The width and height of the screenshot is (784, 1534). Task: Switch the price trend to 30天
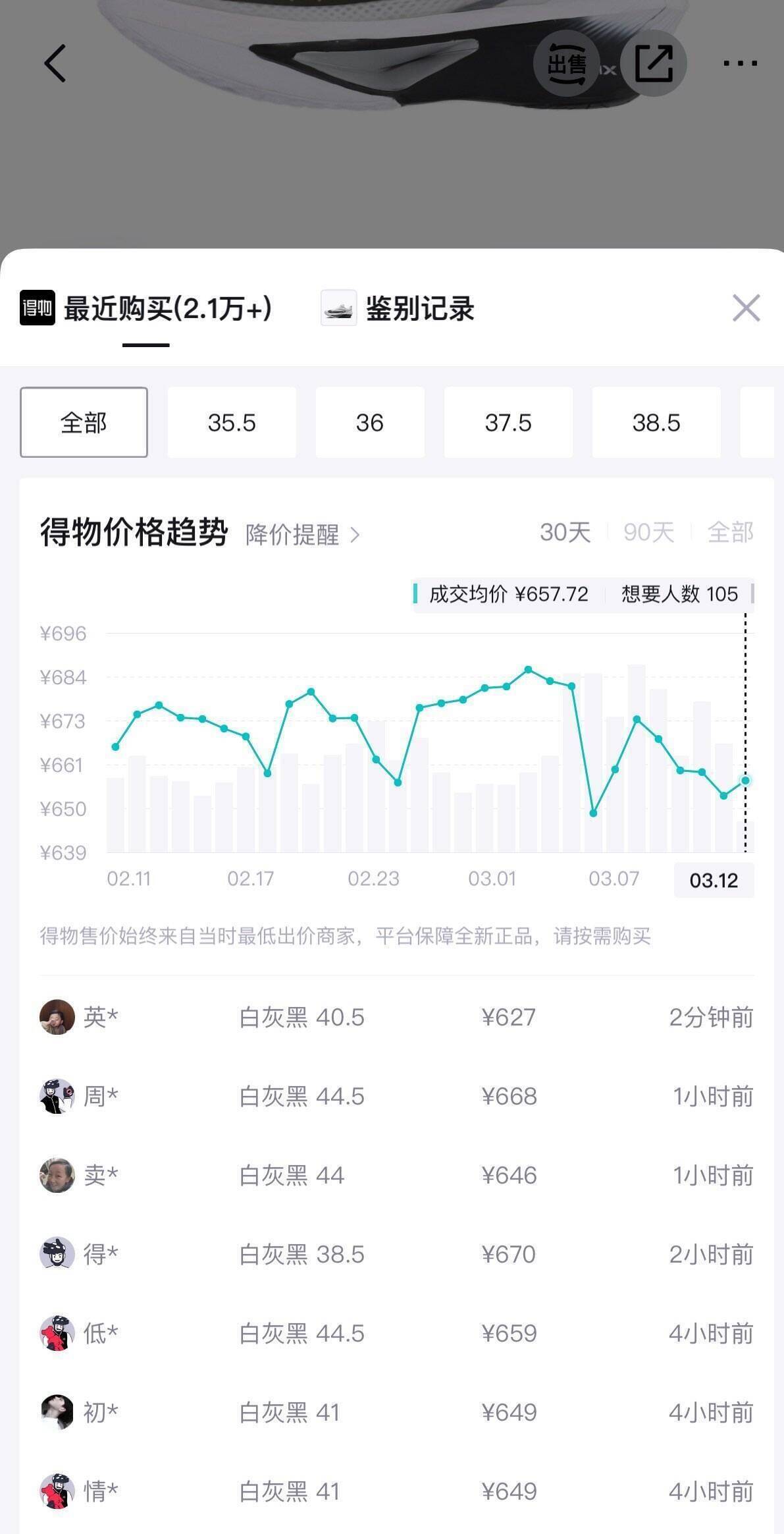(565, 532)
